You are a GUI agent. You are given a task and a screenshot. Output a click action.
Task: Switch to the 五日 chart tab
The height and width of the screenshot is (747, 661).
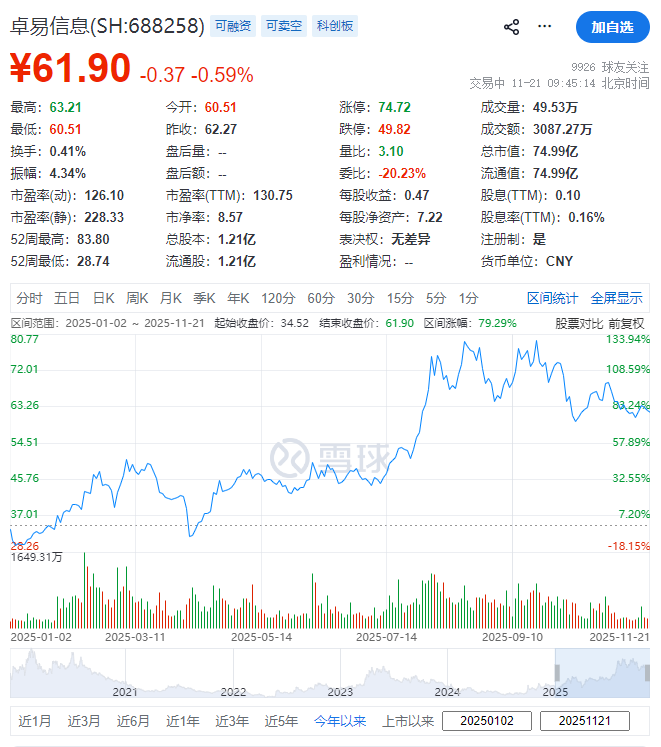(x=67, y=298)
